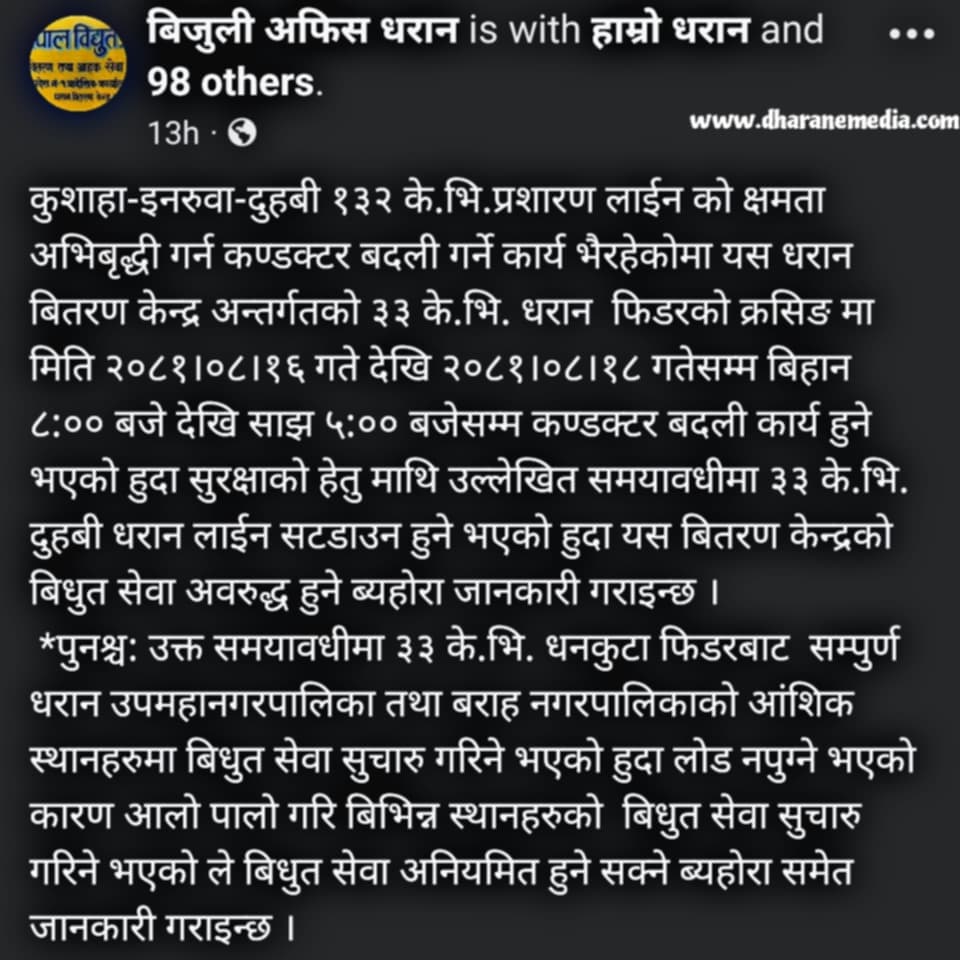The width and height of the screenshot is (960, 960).
Task: View the 98 others tagged
Action: pyautogui.click(x=231, y=83)
